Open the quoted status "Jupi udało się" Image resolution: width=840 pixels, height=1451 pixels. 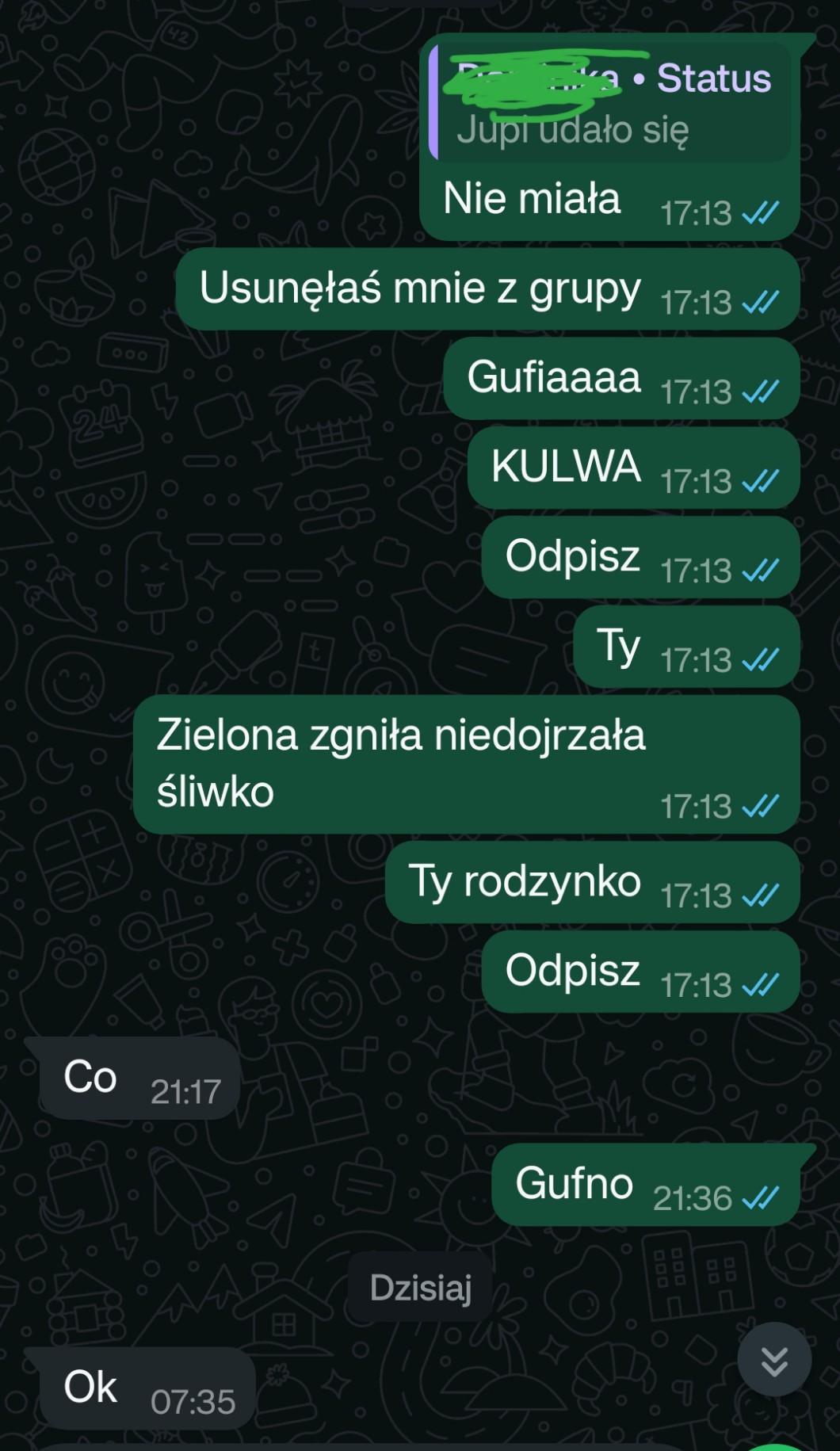[609, 104]
